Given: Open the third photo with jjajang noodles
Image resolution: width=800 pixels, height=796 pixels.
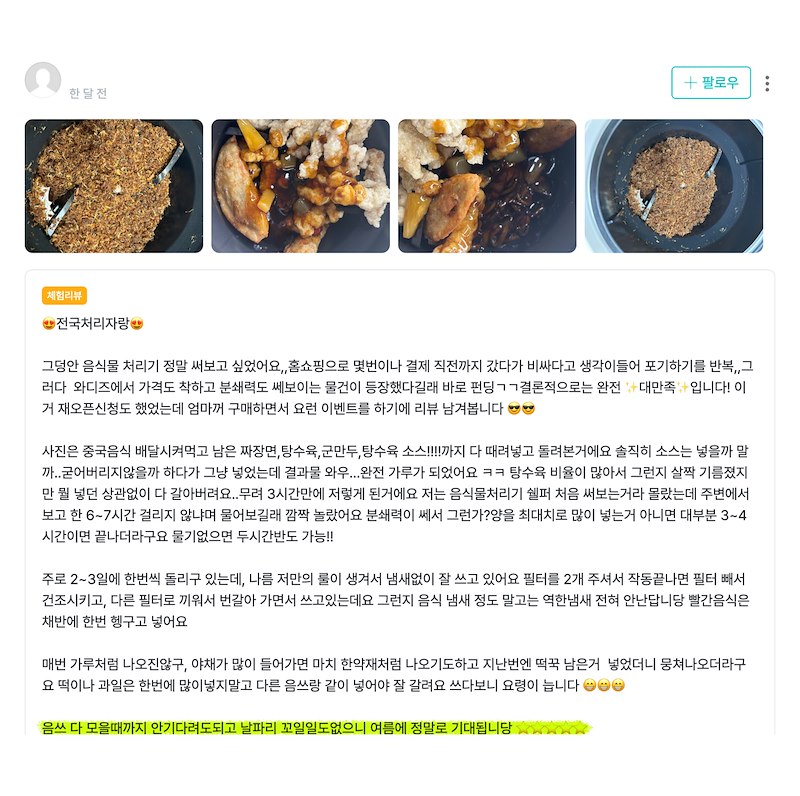Looking at the screenshot, I should [487, 186].
